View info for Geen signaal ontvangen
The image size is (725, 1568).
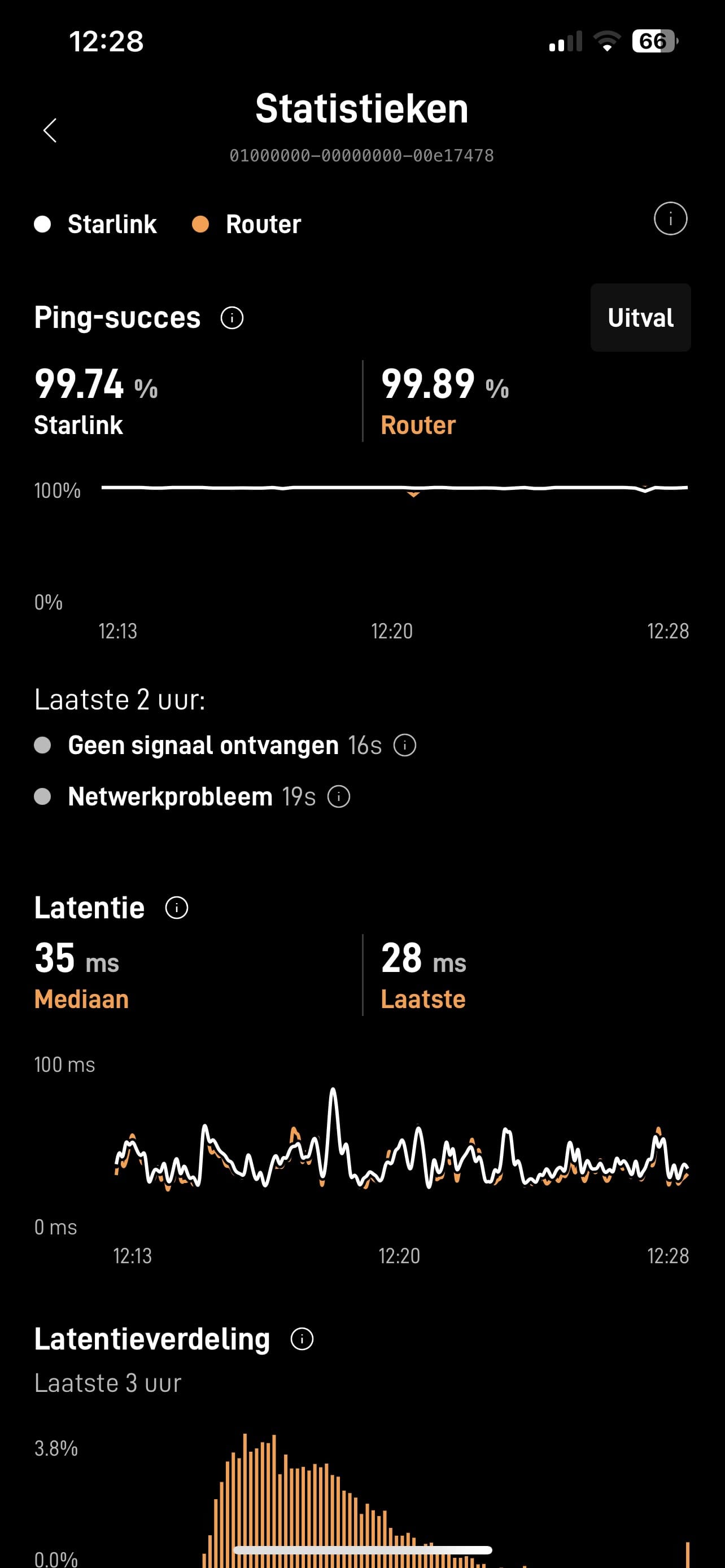[405, 745]
